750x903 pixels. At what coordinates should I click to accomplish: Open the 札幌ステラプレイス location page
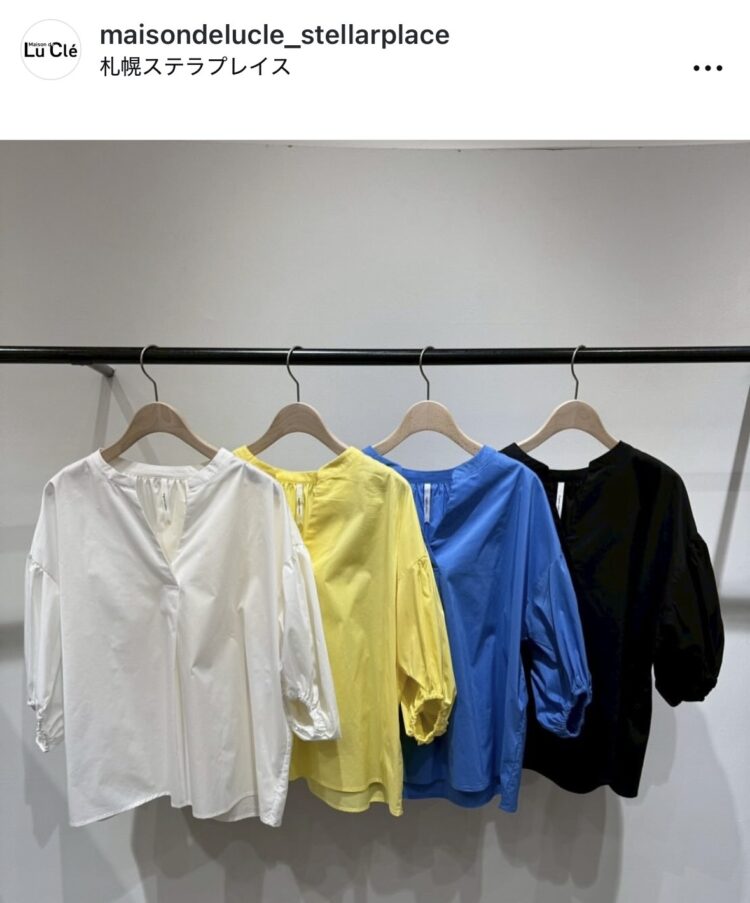coord(195,67)
